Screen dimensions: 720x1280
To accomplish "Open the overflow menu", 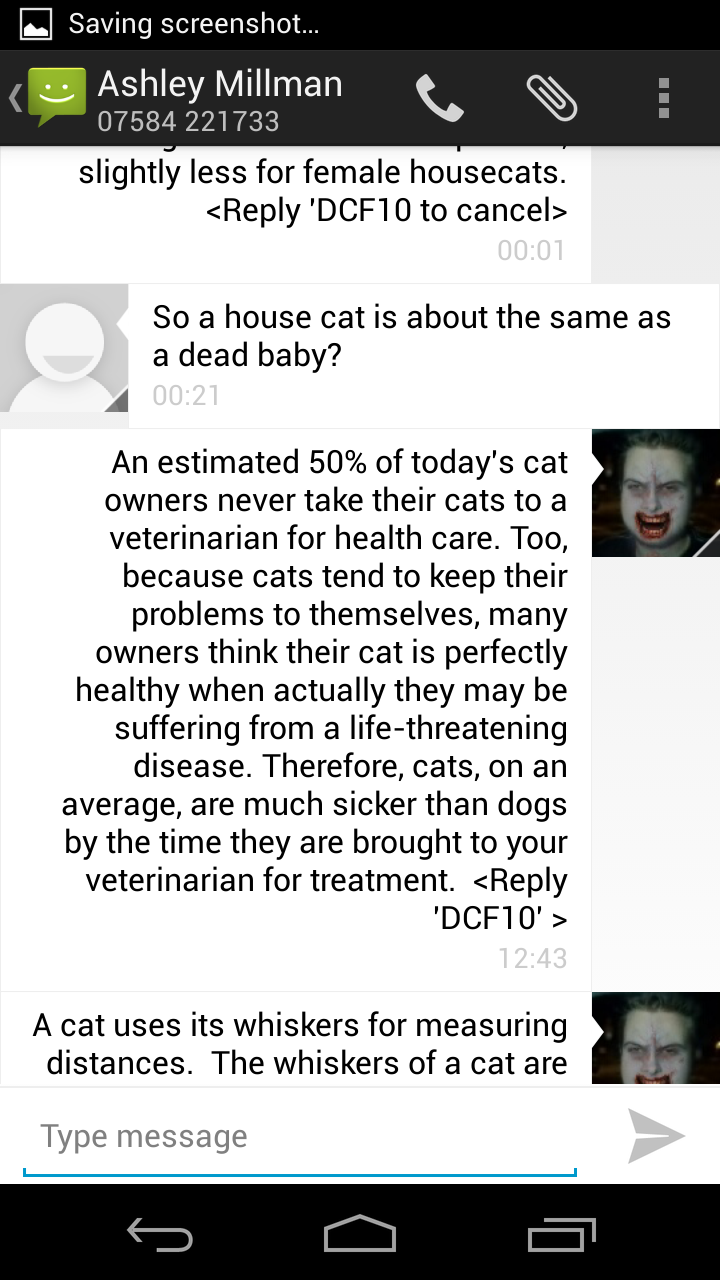I will (663, 98).
